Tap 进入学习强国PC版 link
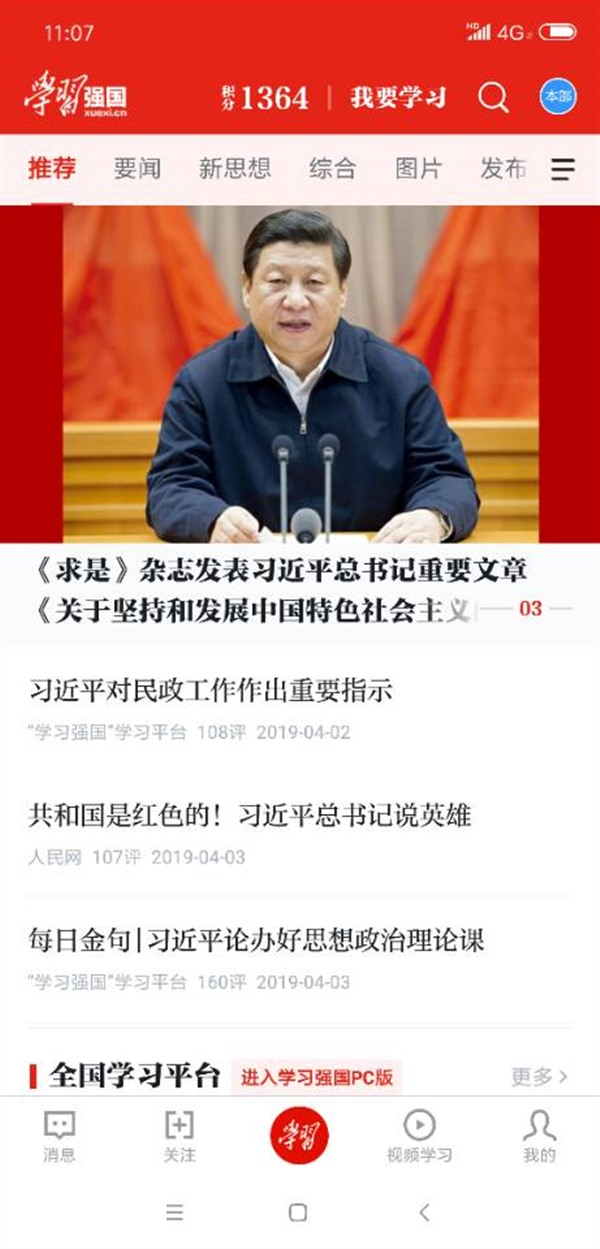 pos(316,1078)
